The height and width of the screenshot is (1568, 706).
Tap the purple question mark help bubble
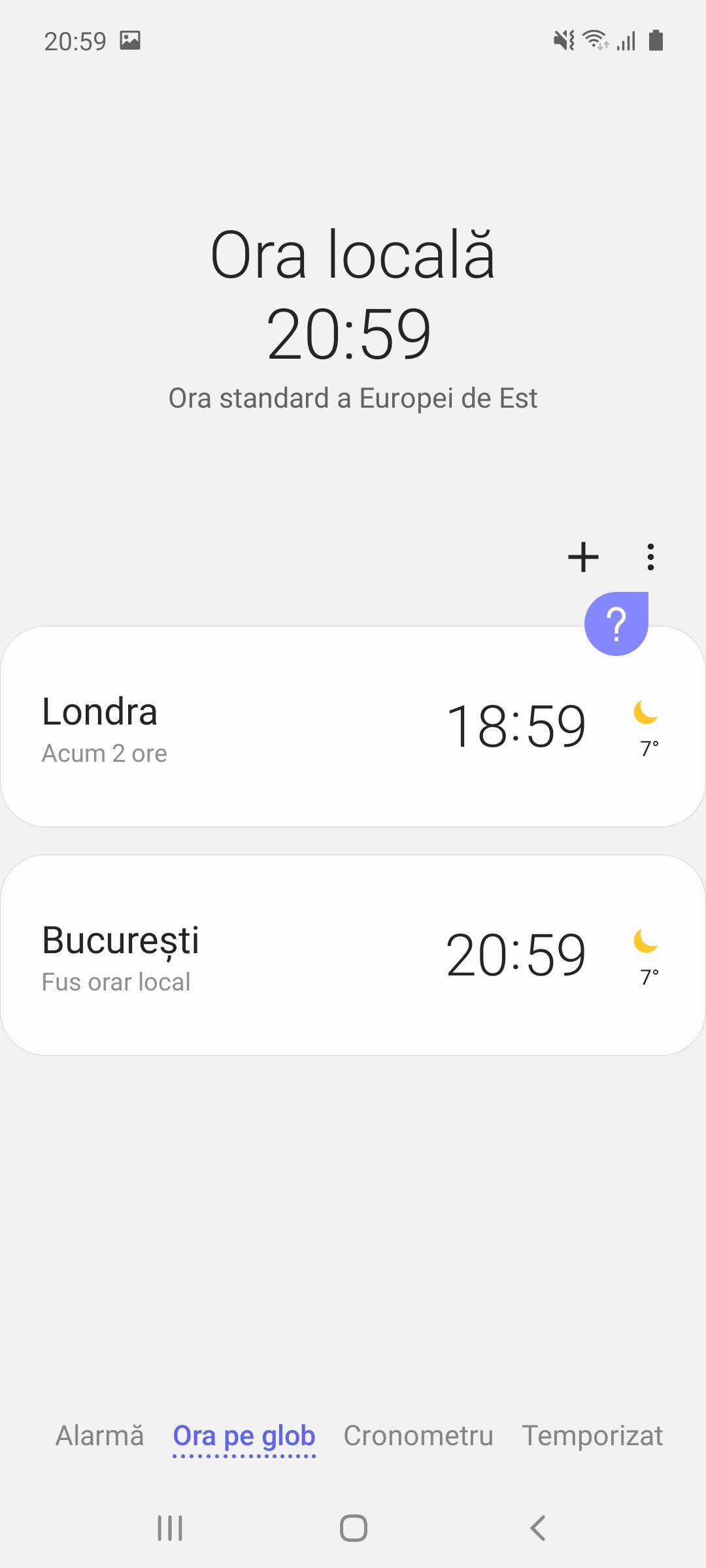(x=616, y=624)
